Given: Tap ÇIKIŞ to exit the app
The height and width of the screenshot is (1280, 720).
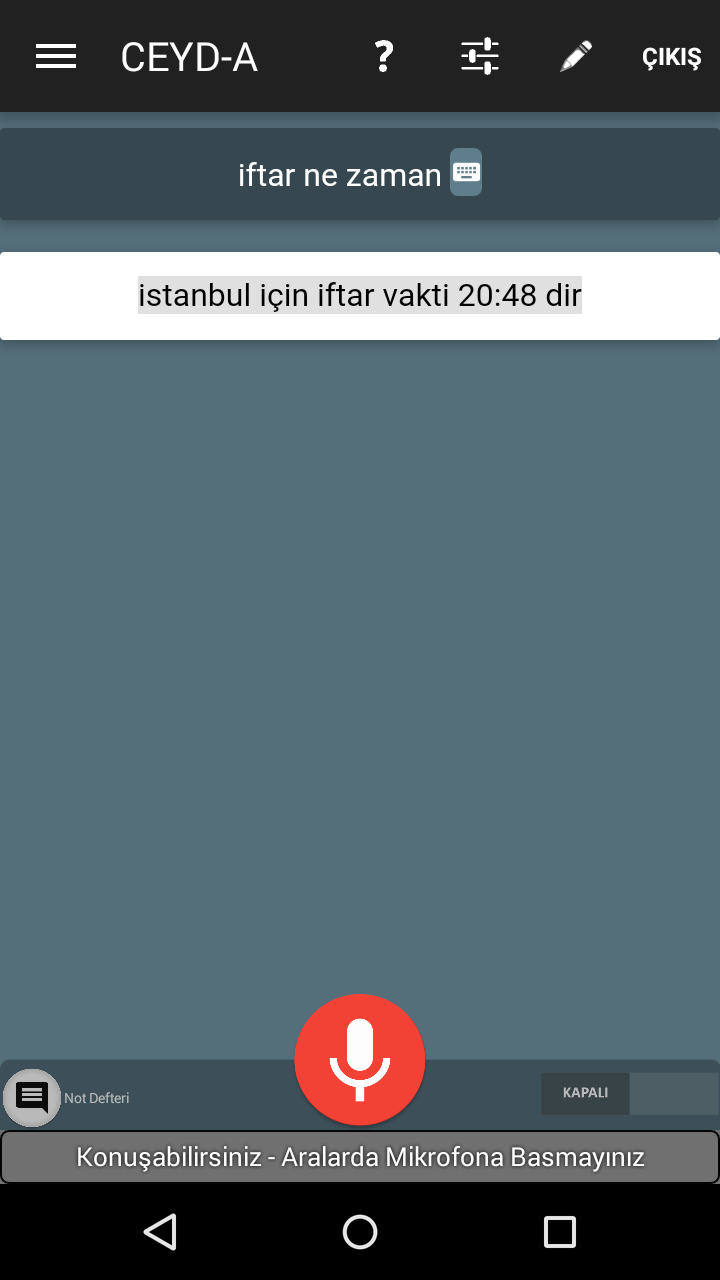Looking at the screenshot, I should click(671, 56).
